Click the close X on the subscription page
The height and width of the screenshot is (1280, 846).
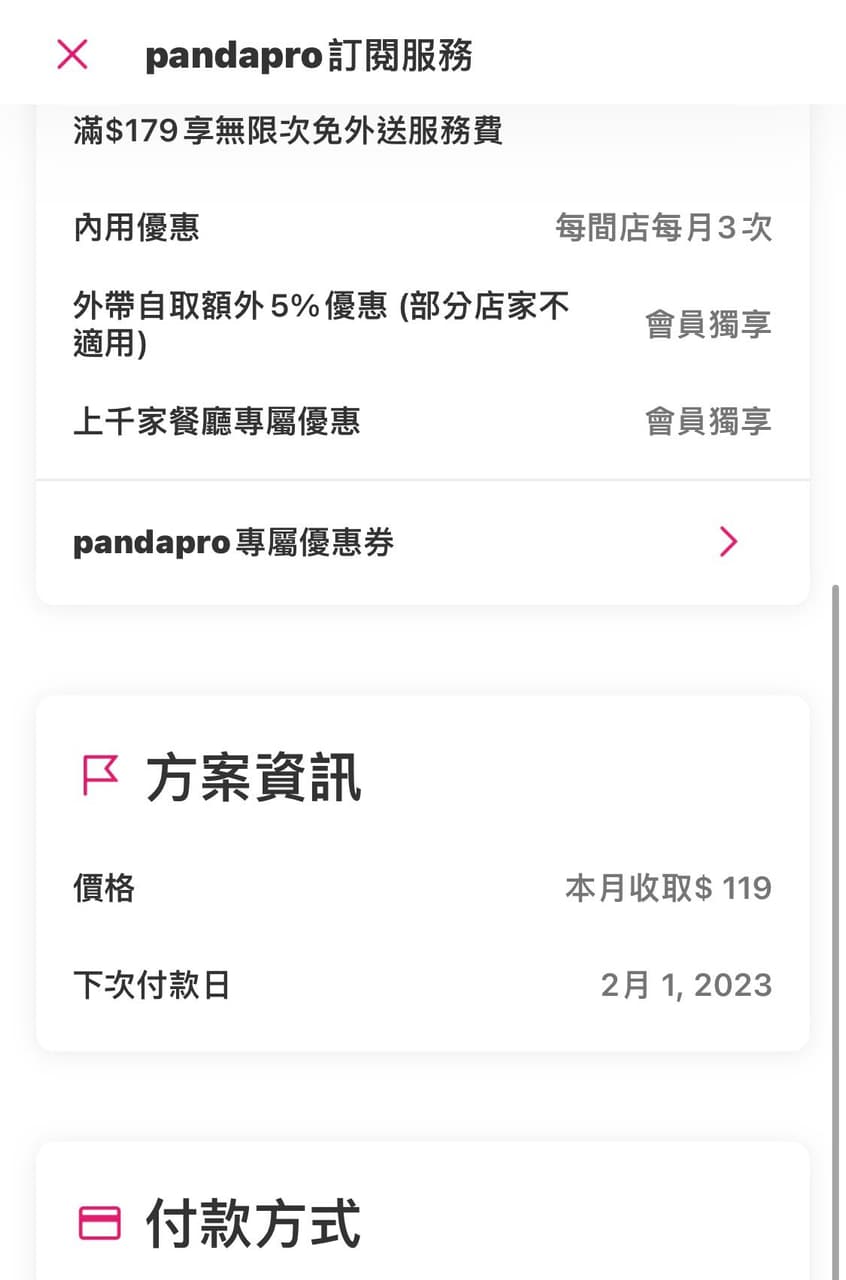tap(71, 55)
